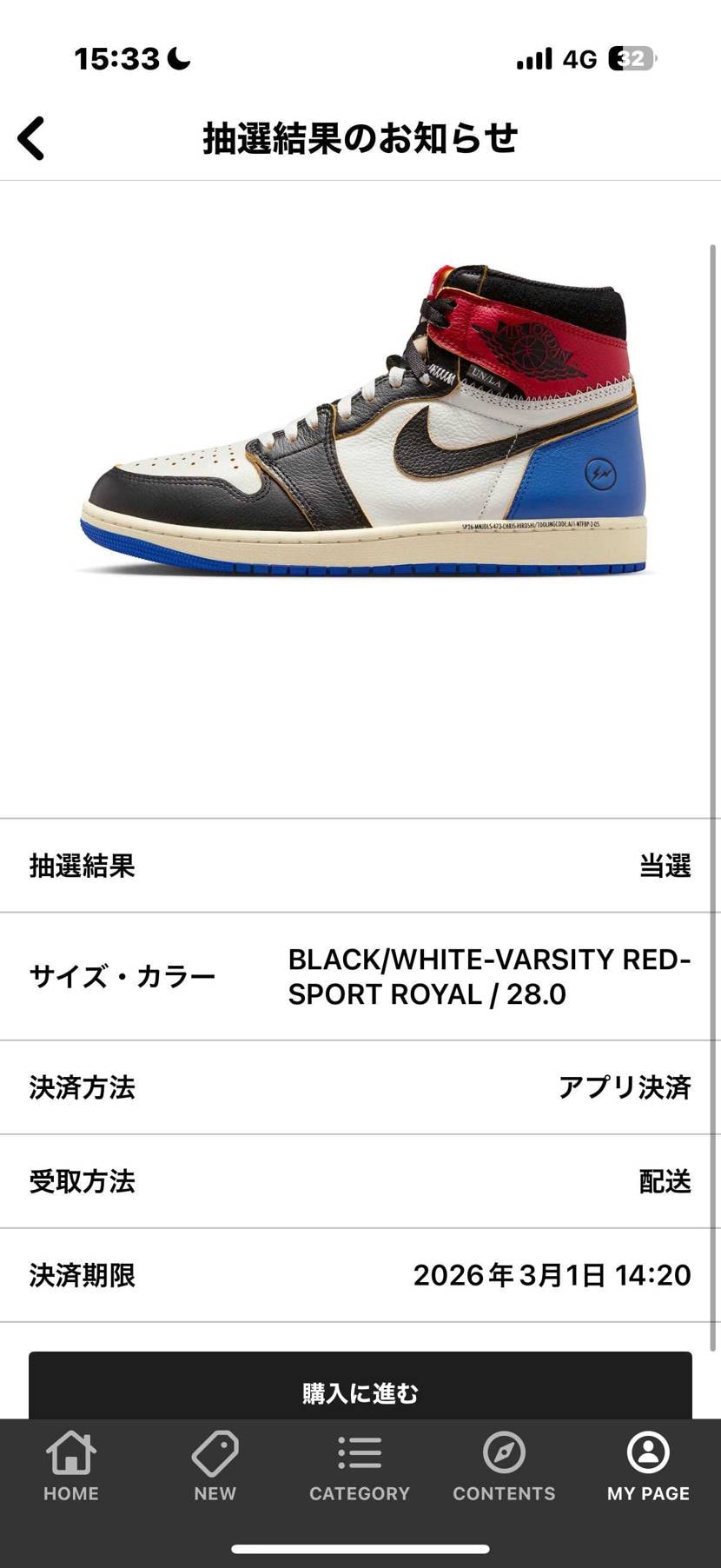Proceed with the 購入に進む button
The width and height of the screenshot is (721, 1568).
[x=360, y=1386]
